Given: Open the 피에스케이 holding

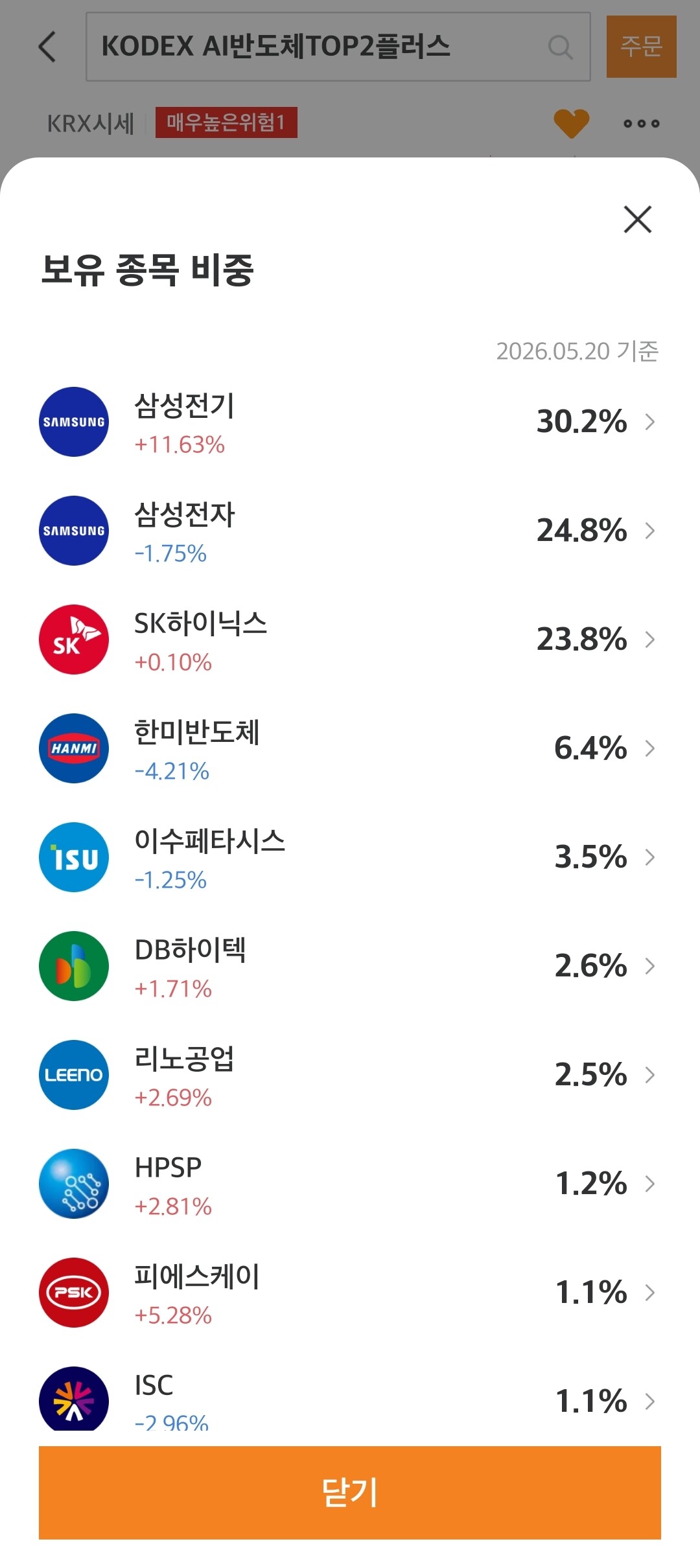Looking at the screenshot, I should [350, 1293].
